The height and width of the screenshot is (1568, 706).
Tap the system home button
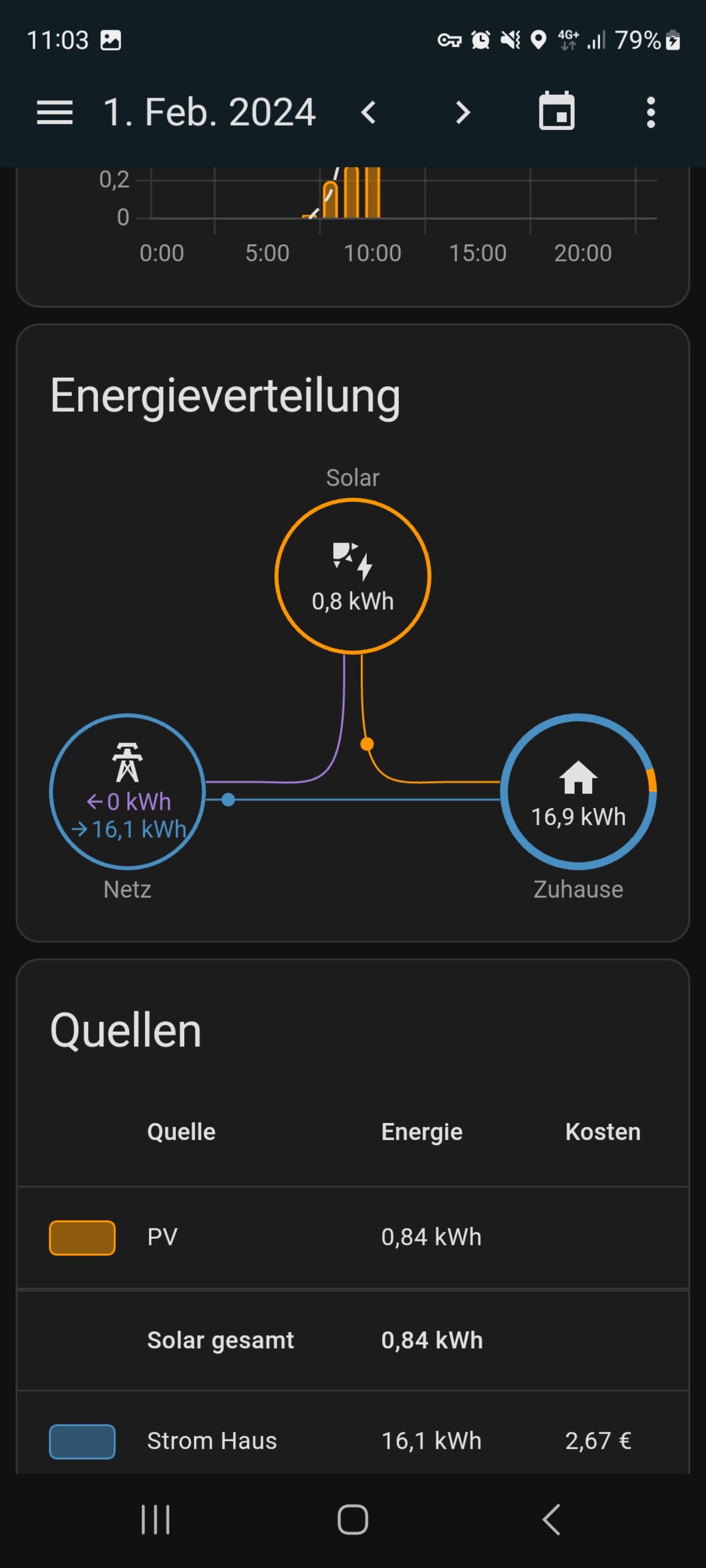point(352,1519)
